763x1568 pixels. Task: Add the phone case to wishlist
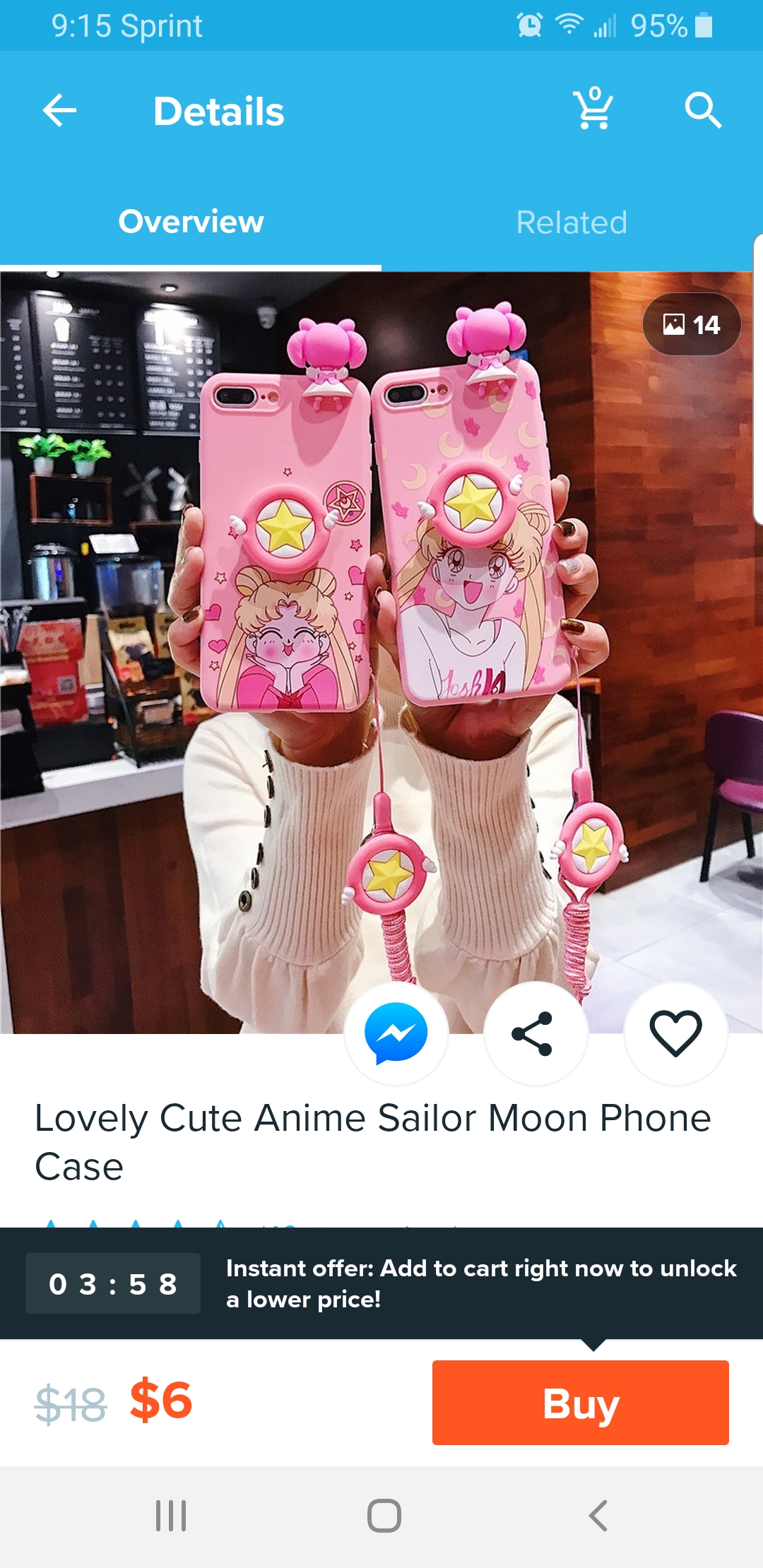[x=675, y=1033]
